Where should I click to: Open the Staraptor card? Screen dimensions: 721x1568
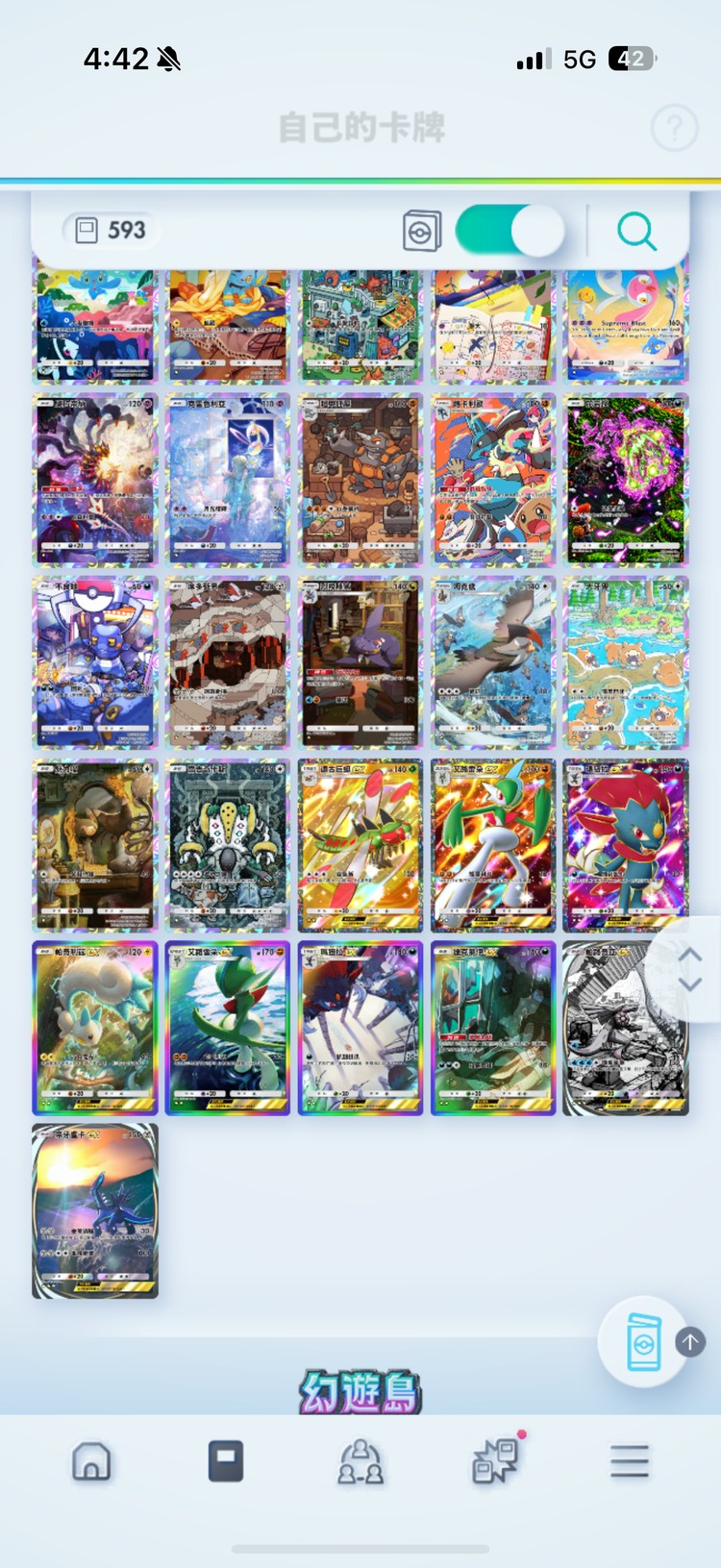pyautogui.click(x=492, y=662)
